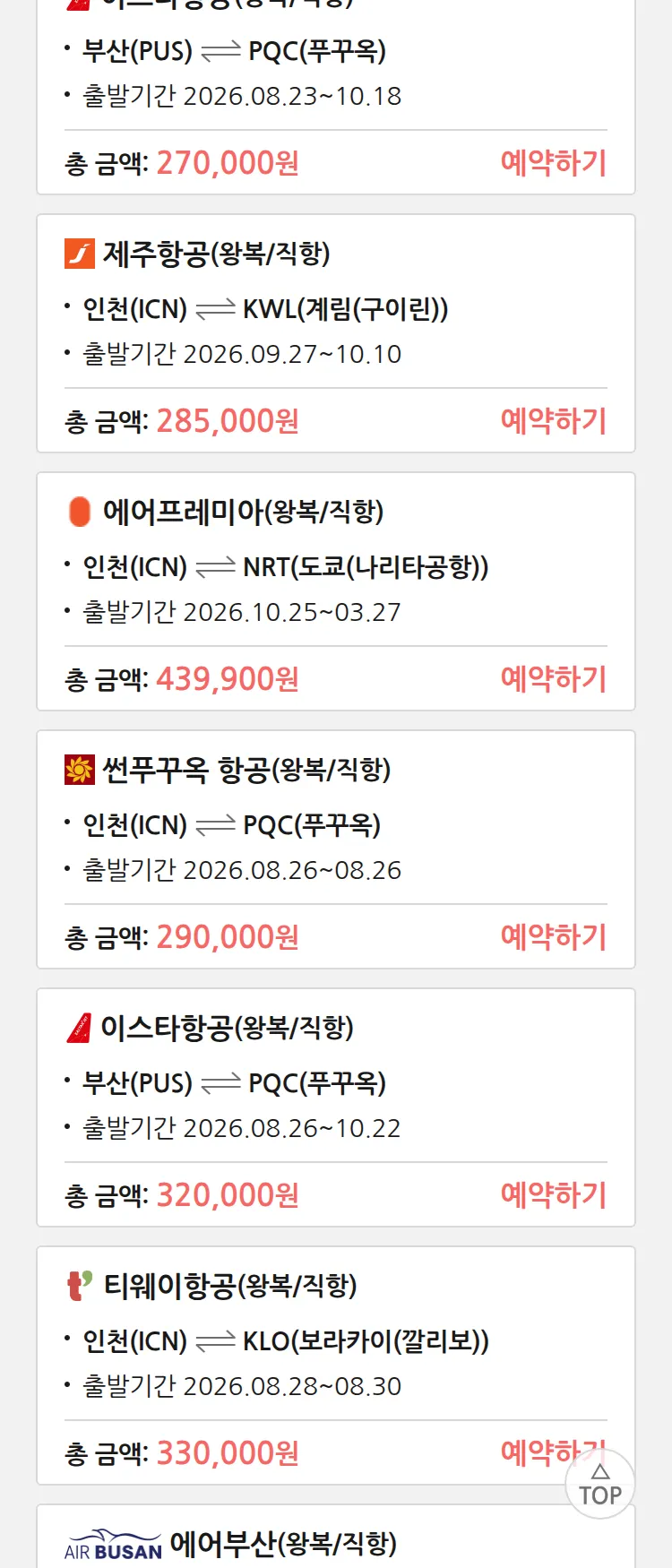672x1568 pixels.
Task: Tap 예약하기 for the 270,000원 Busan–PQC fare
Action: coord(553,163)
